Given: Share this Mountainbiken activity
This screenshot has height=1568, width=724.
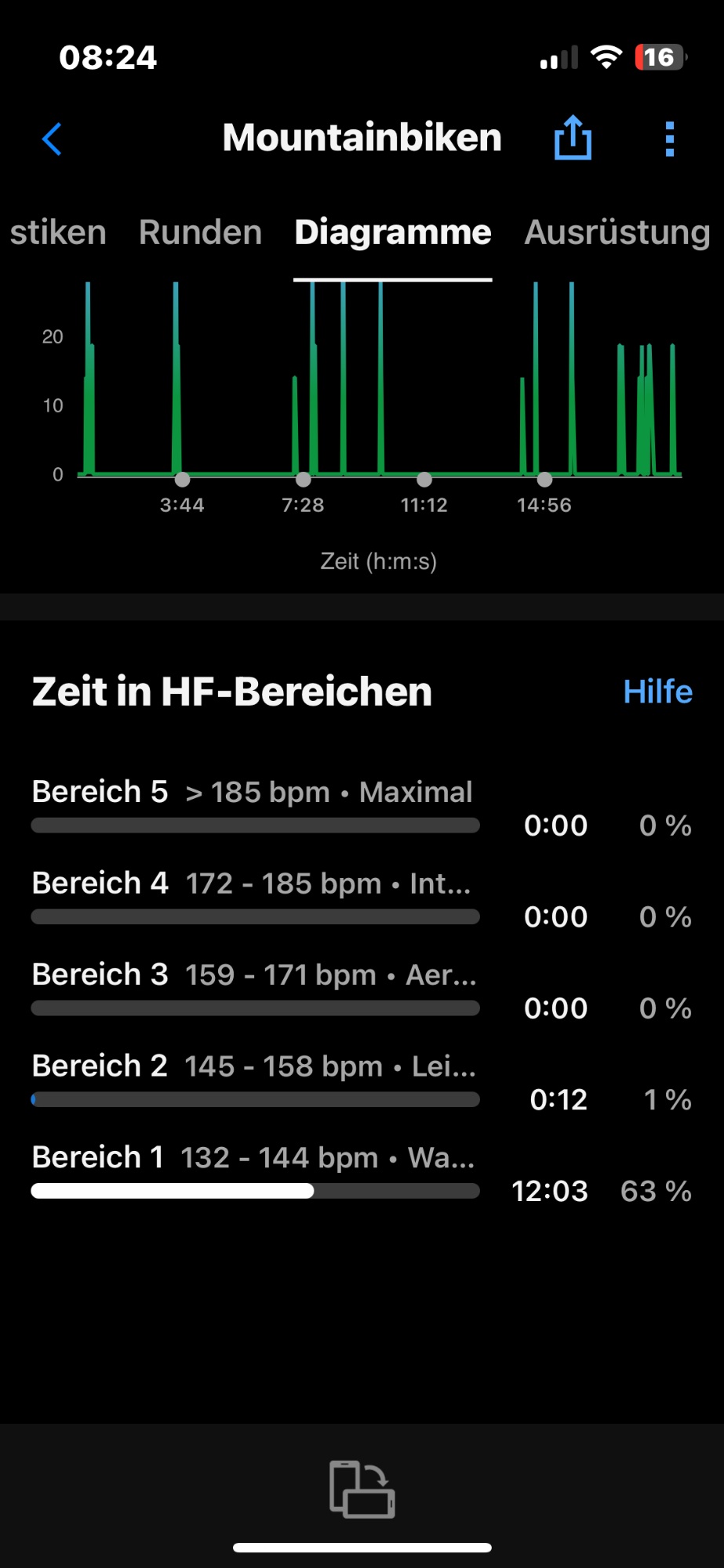Looking at the screenshot, I should (x=573, y=139).
